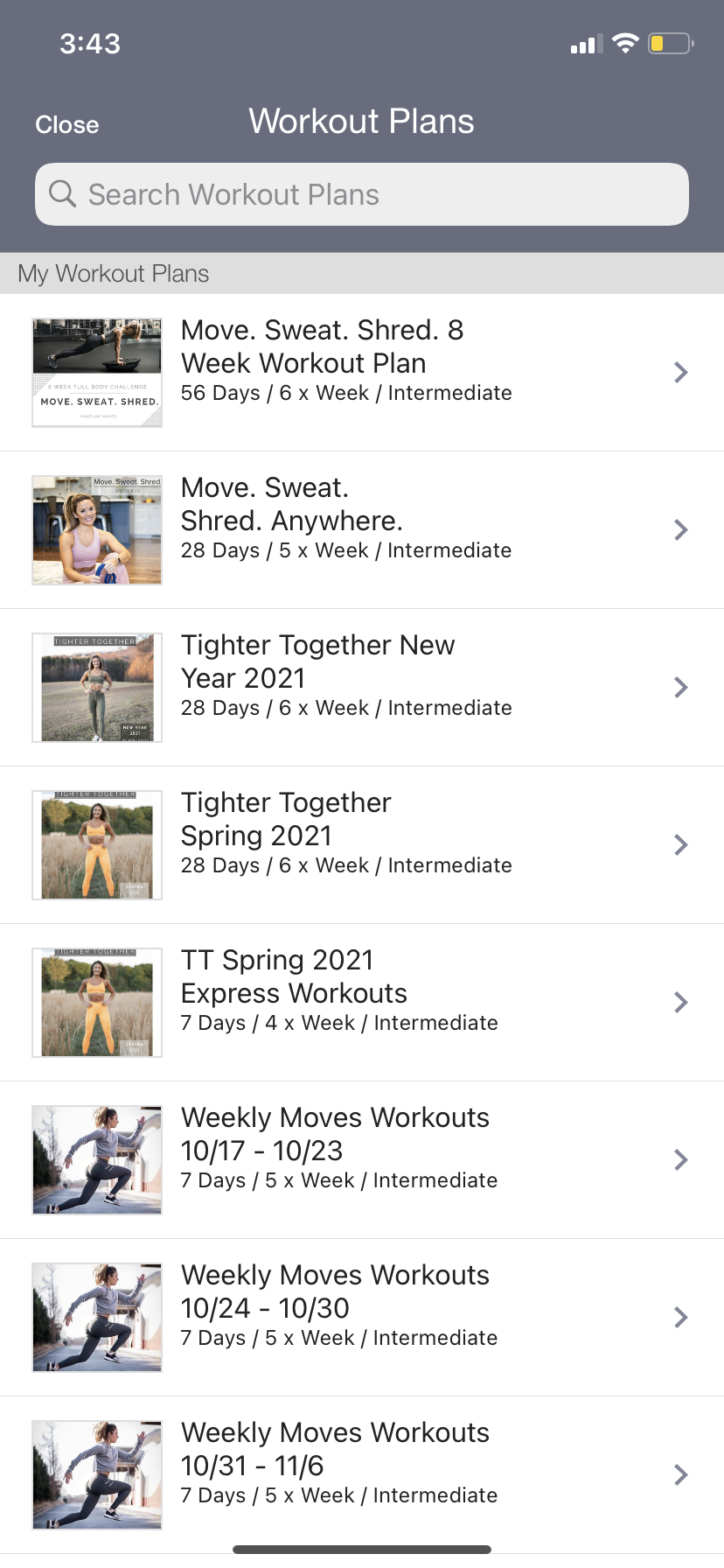
Task: View the Tighter Together Spring 2021 plan
Action: coord(362,845)
